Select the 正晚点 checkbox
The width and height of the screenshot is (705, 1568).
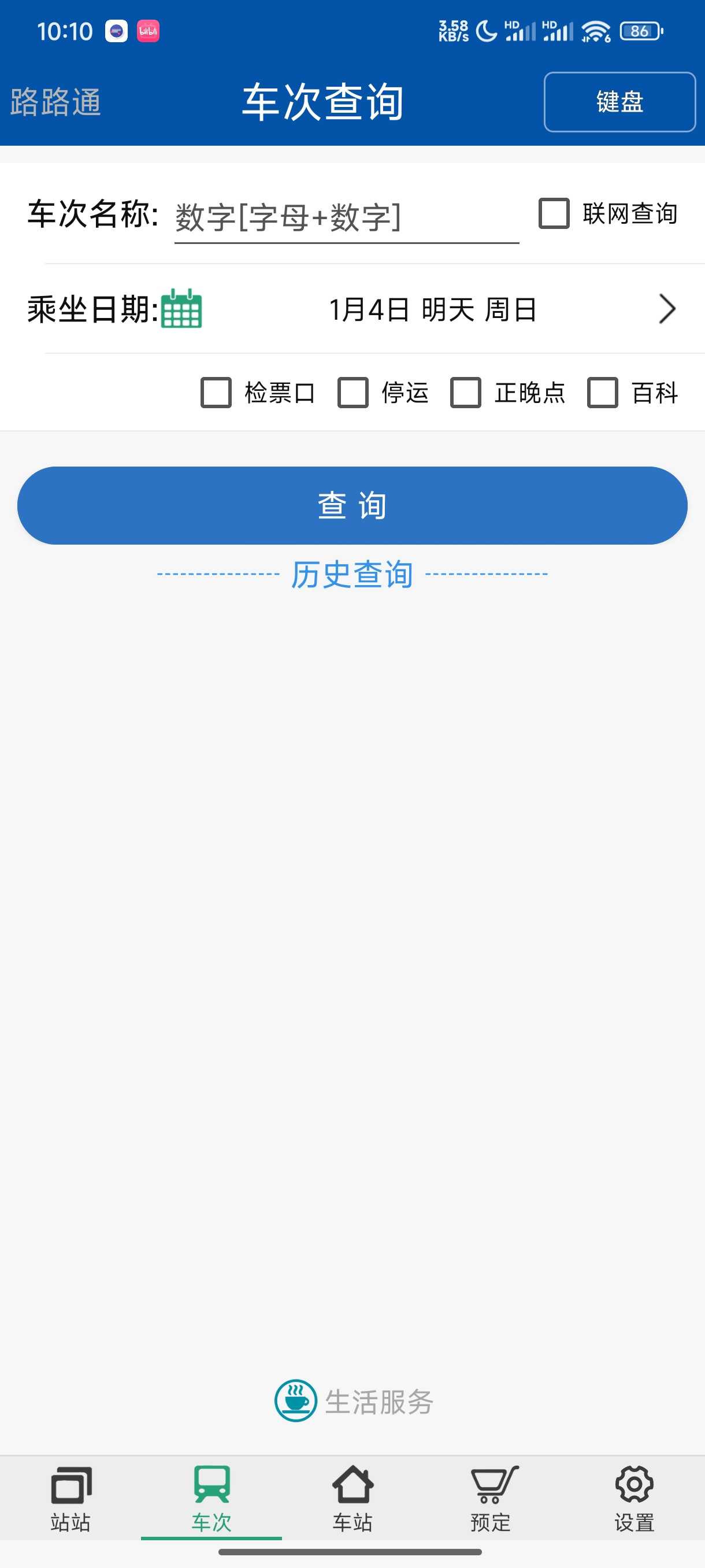466,393
